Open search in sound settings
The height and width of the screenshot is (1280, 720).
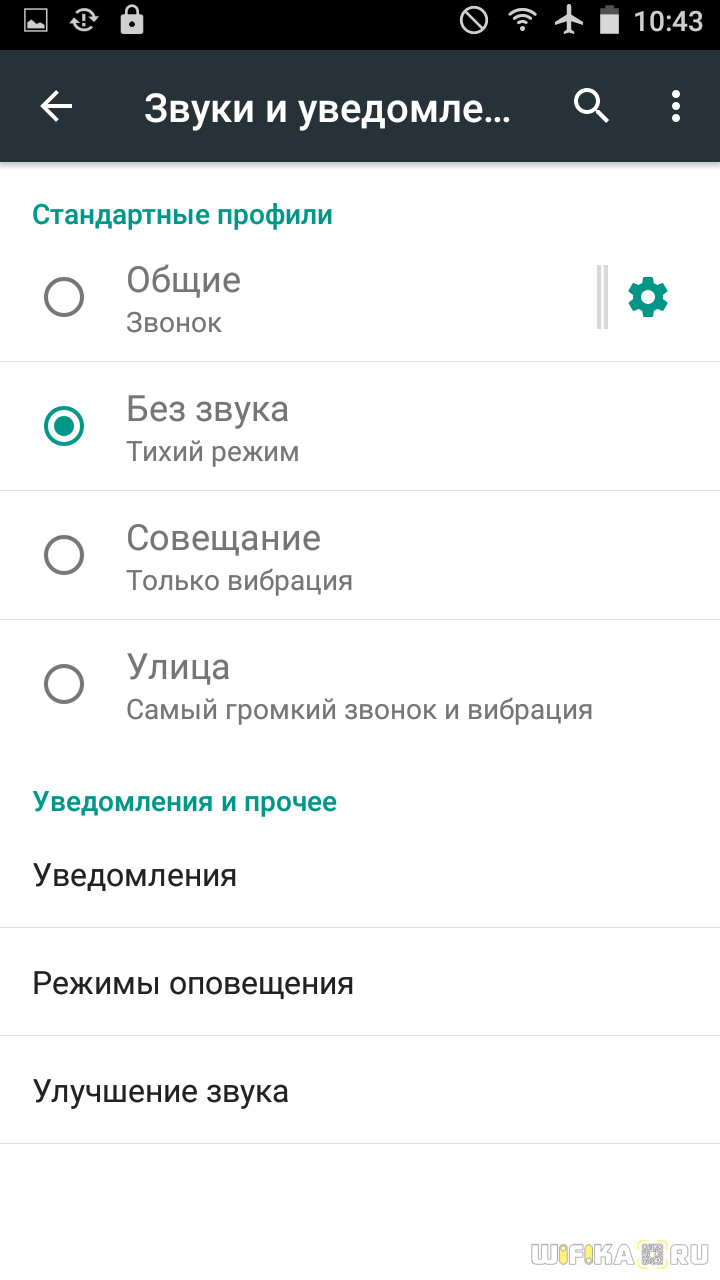tap(591, 106)
